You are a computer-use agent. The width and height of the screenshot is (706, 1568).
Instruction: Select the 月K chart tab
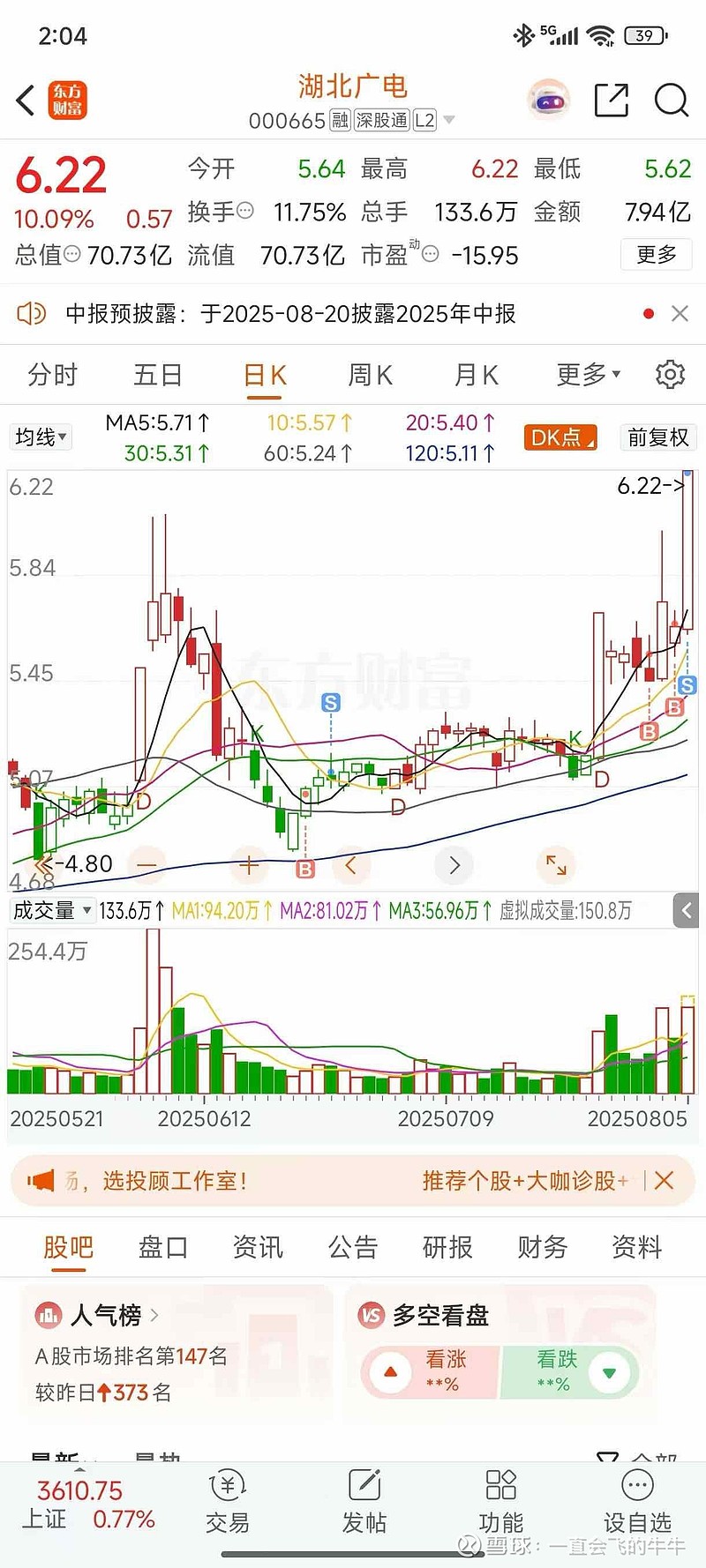pos(476,375)
